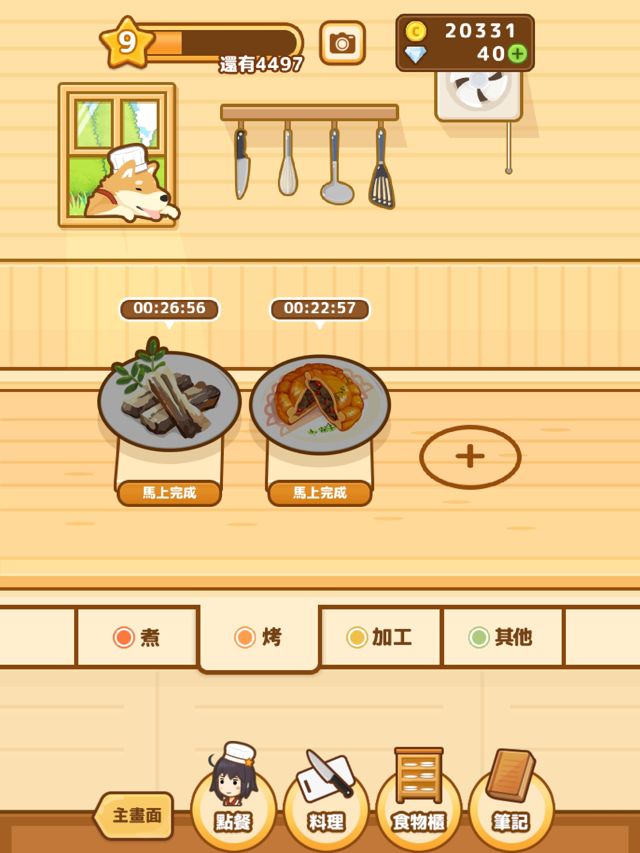Open the camera screenshot button

(x=342, y=43)
